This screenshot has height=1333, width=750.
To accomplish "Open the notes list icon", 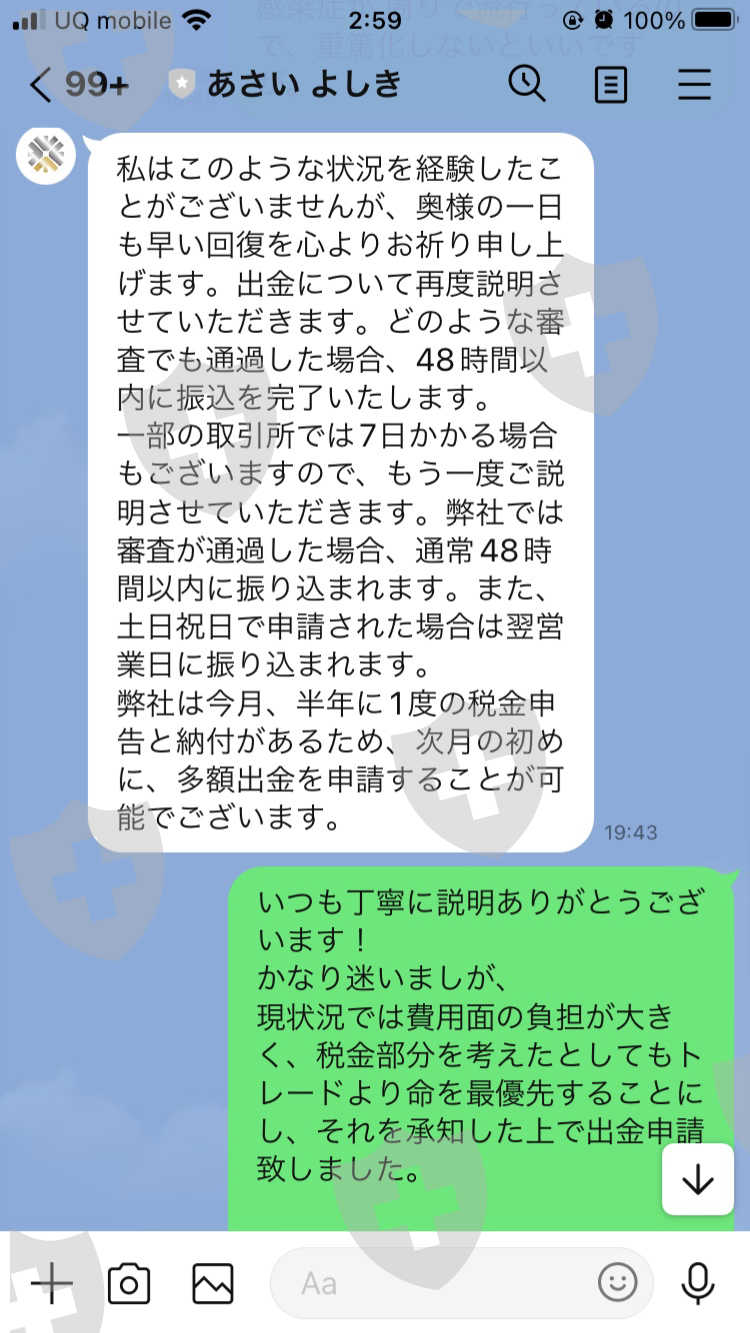I will pos(610,85).
